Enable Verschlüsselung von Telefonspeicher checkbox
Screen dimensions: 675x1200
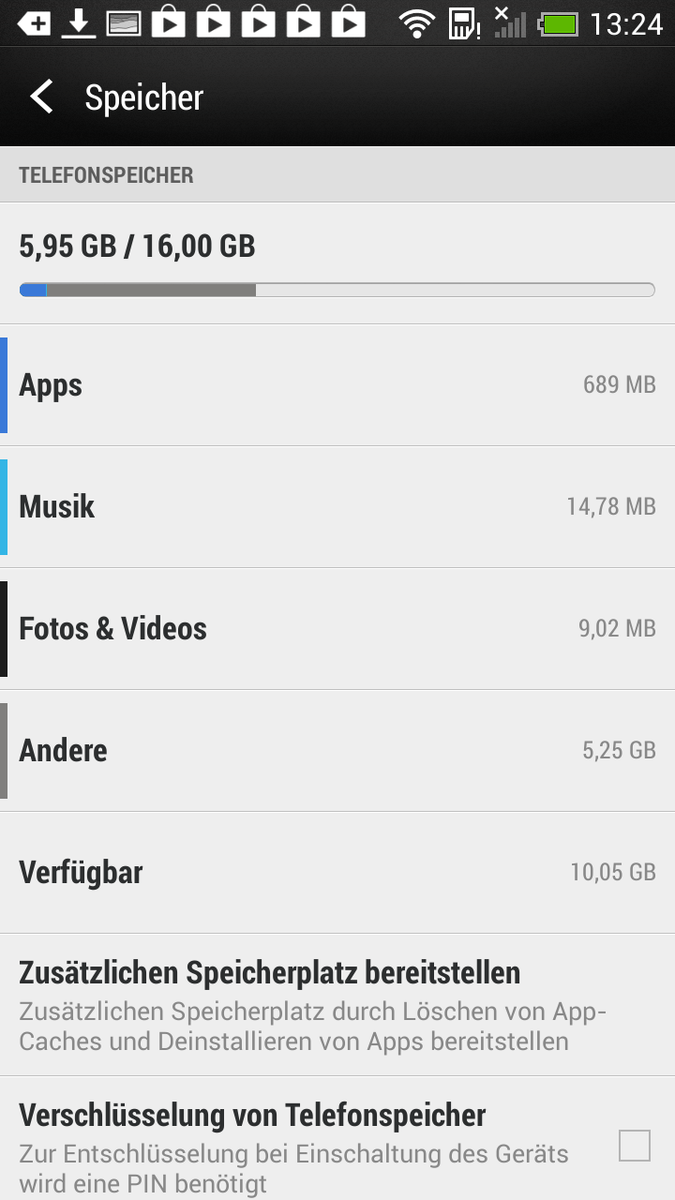pos(634,1145)
